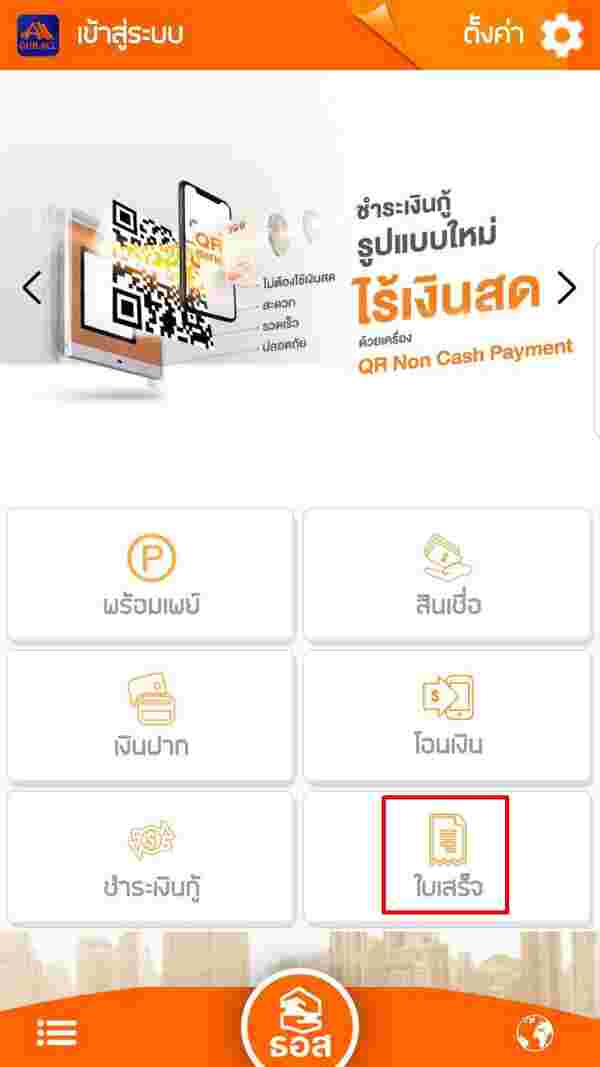The height and width of the screenshot is (1067, 600).
Task: Show the previous banner slide
Action: click(x=32, y=288)
